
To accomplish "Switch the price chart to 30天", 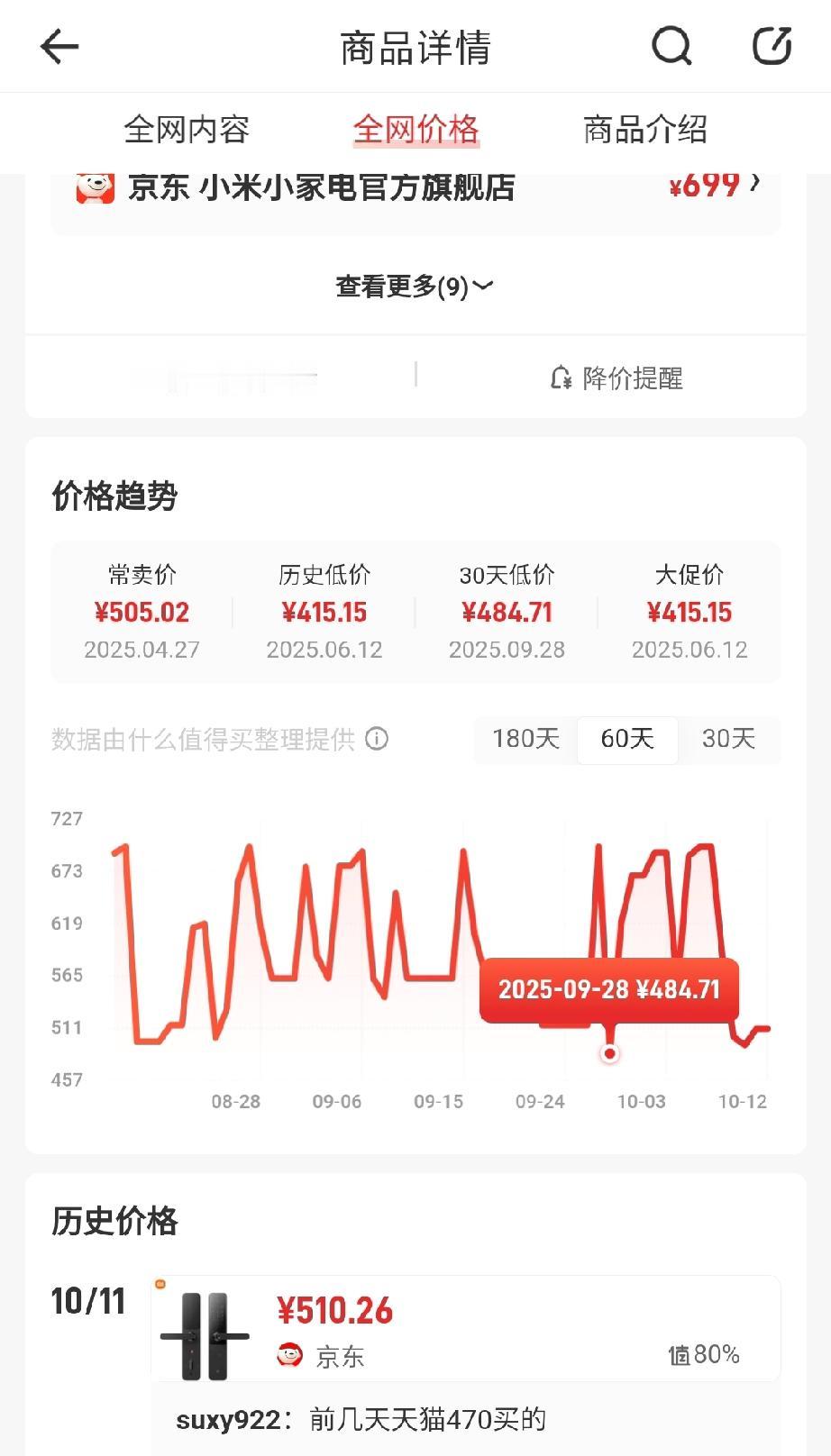I will 728,740.
